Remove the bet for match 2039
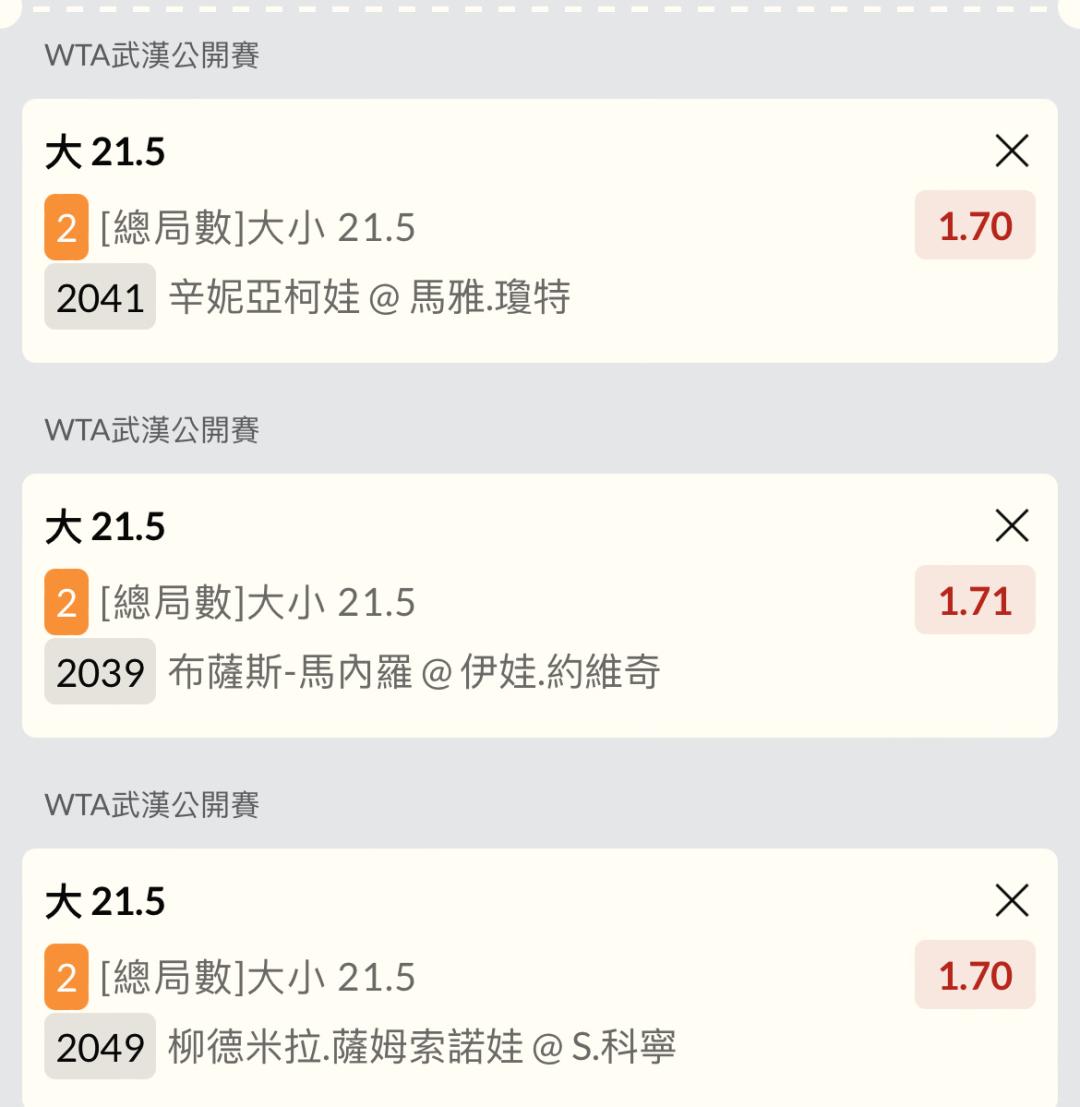 (x=1012, y=526)
